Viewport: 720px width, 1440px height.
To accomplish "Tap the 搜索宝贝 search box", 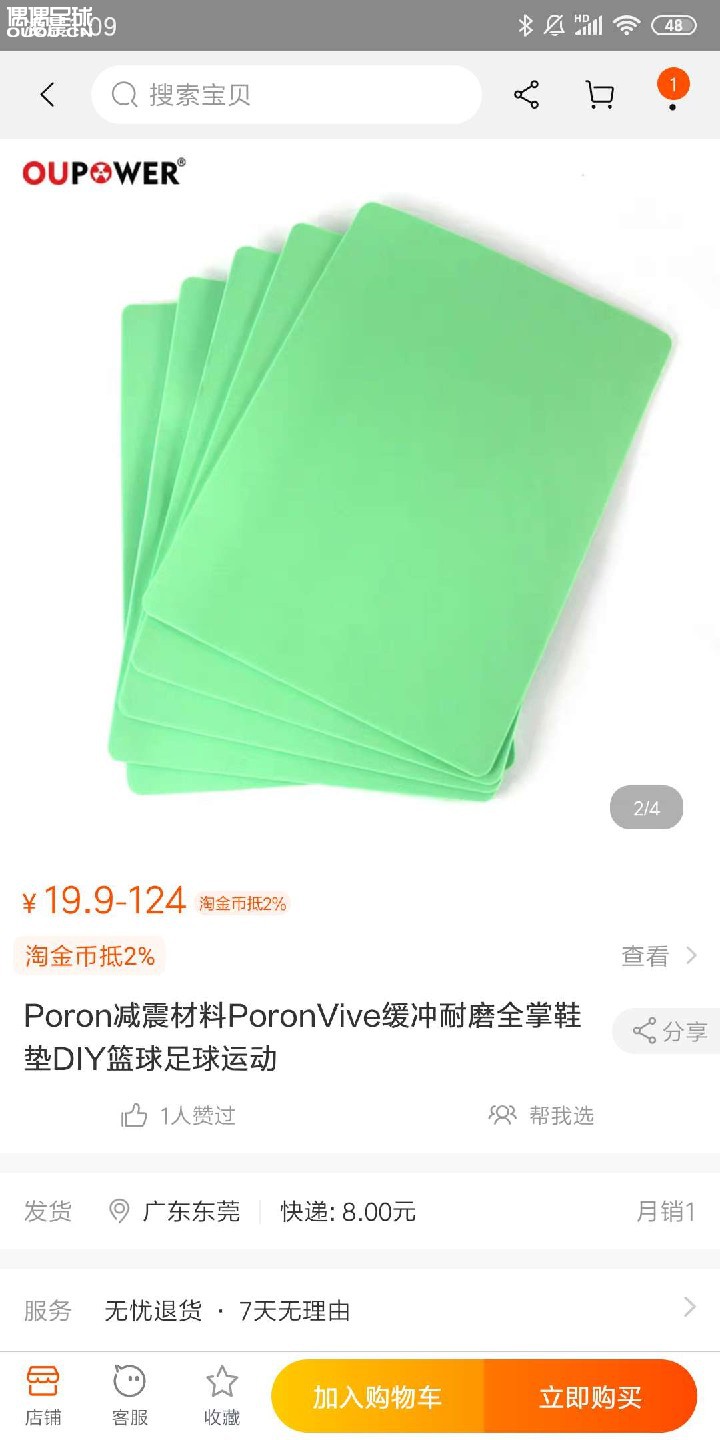I will click(x=287, y=95).
